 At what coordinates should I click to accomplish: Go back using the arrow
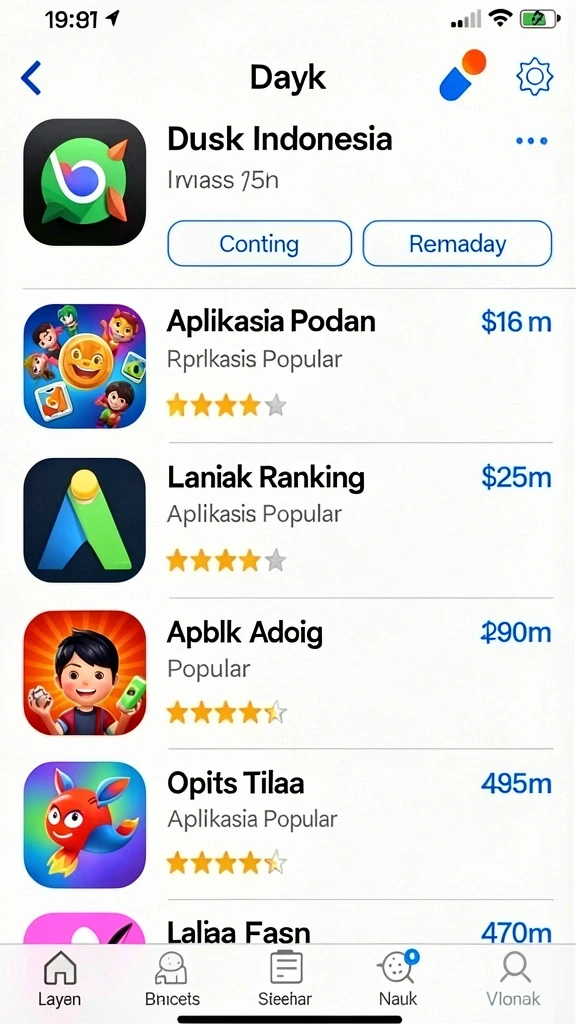(31, 78)
